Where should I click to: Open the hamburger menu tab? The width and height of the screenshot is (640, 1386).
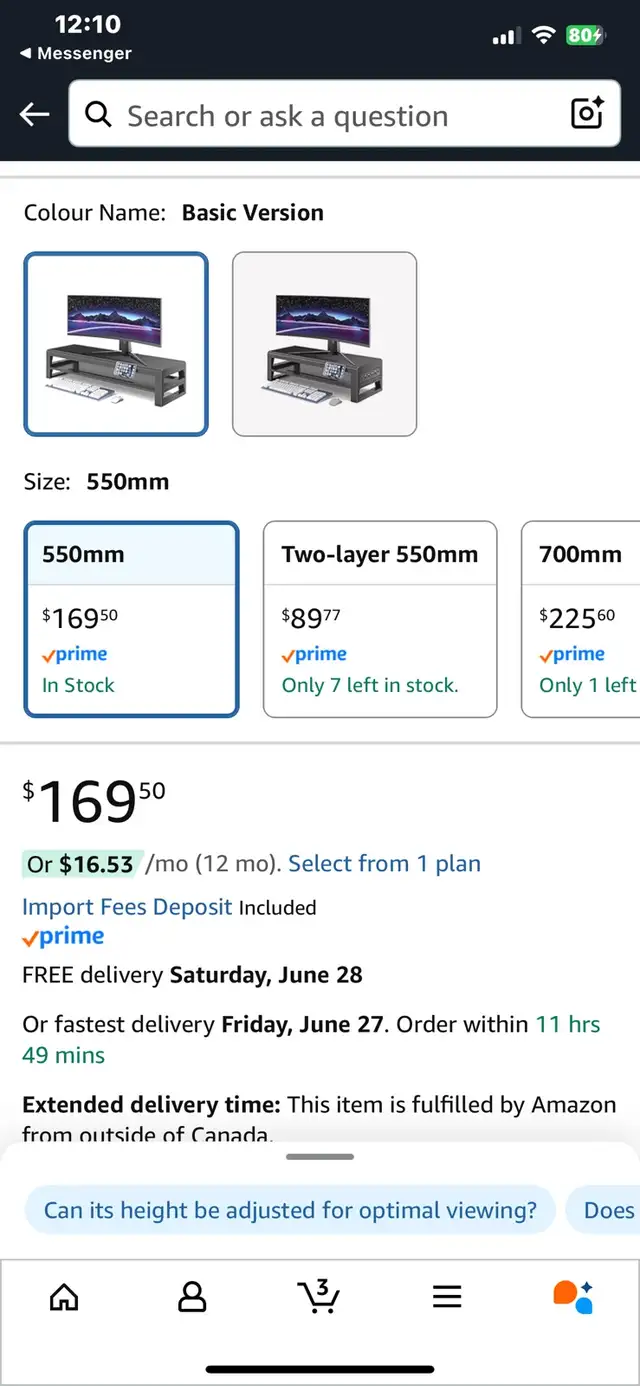447,1297
